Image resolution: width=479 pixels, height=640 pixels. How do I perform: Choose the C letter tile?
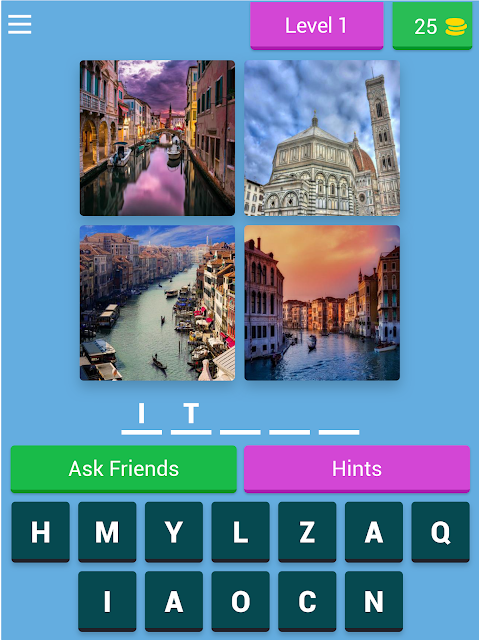pos(307,601)
